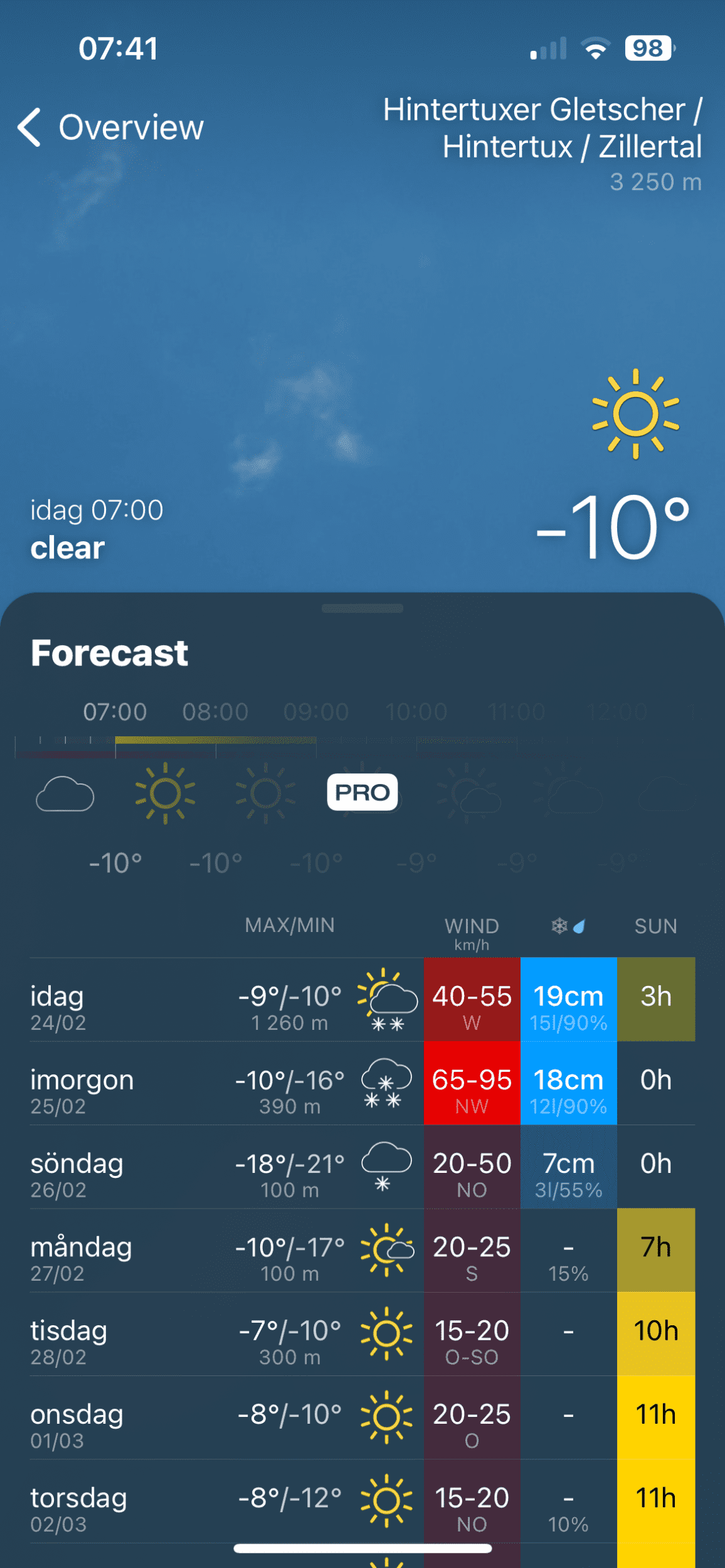Select the 08:00 hourly forecast slot

[215, 792]
